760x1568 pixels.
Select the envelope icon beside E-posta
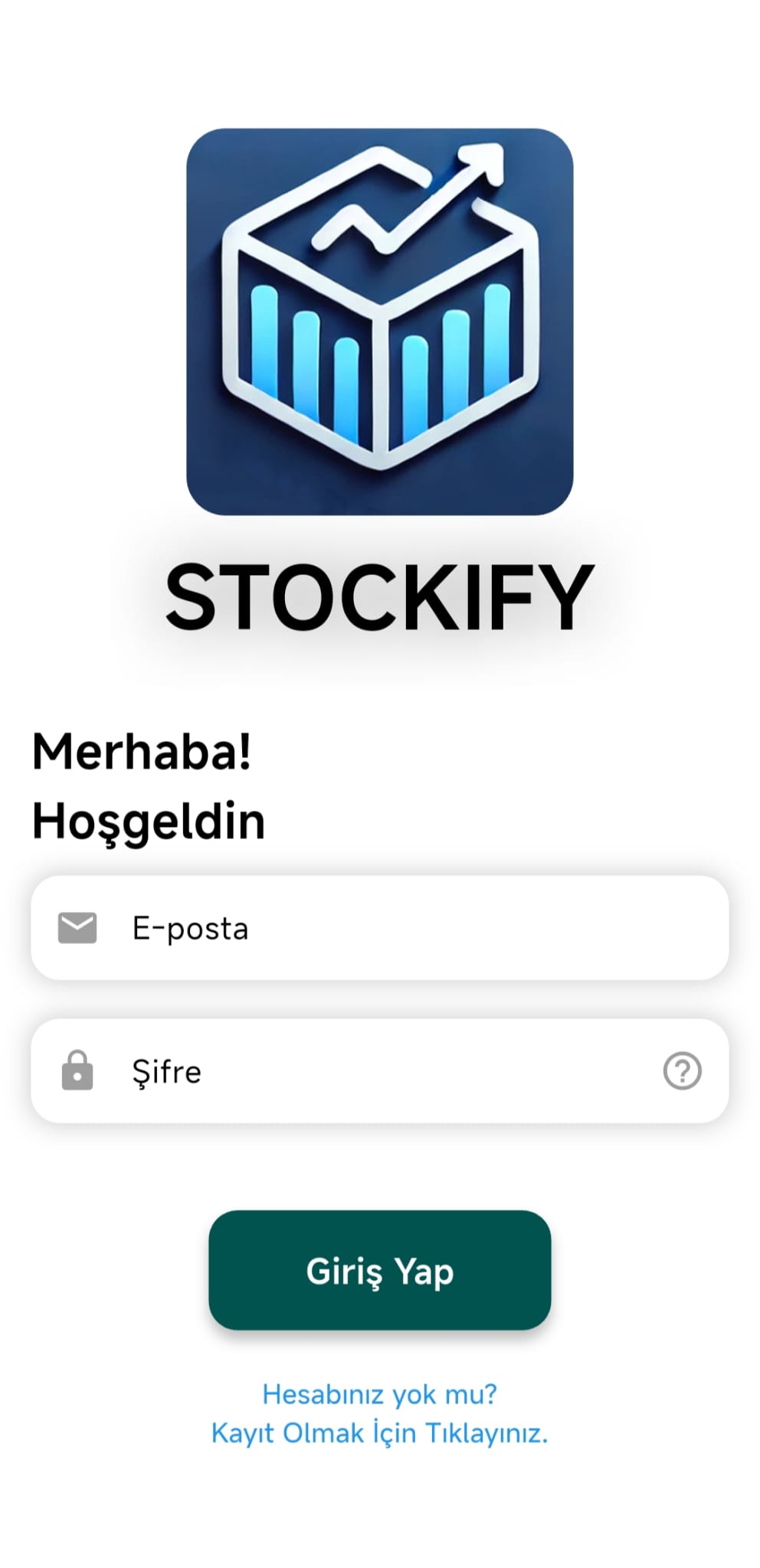tap(77, 928)
